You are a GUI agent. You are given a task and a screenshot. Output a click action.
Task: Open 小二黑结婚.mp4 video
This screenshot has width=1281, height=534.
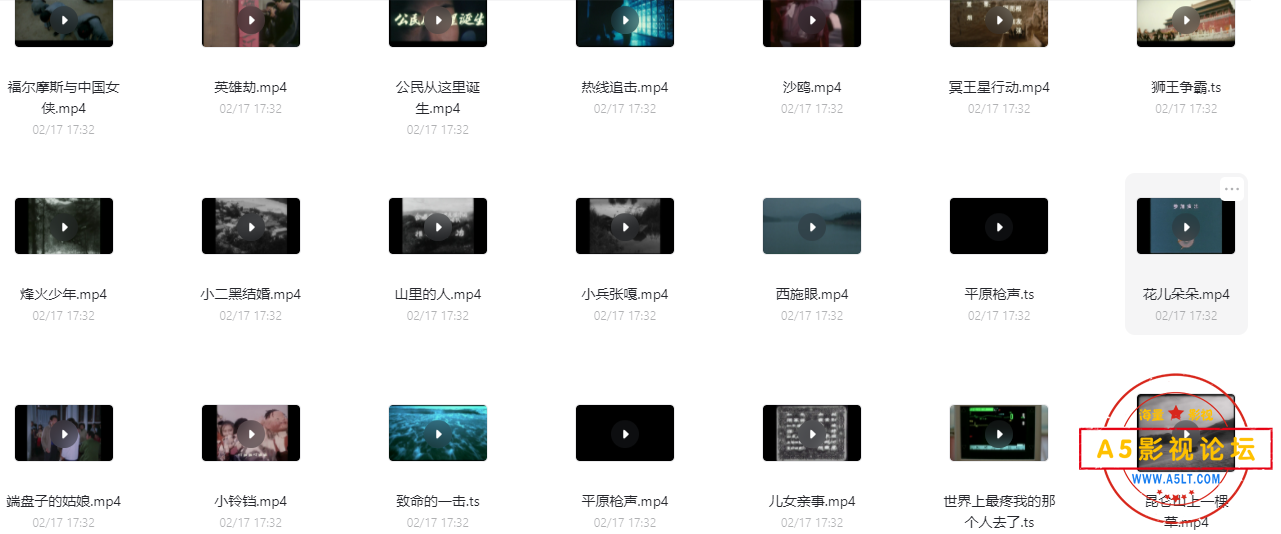click(x=251, y=227)
